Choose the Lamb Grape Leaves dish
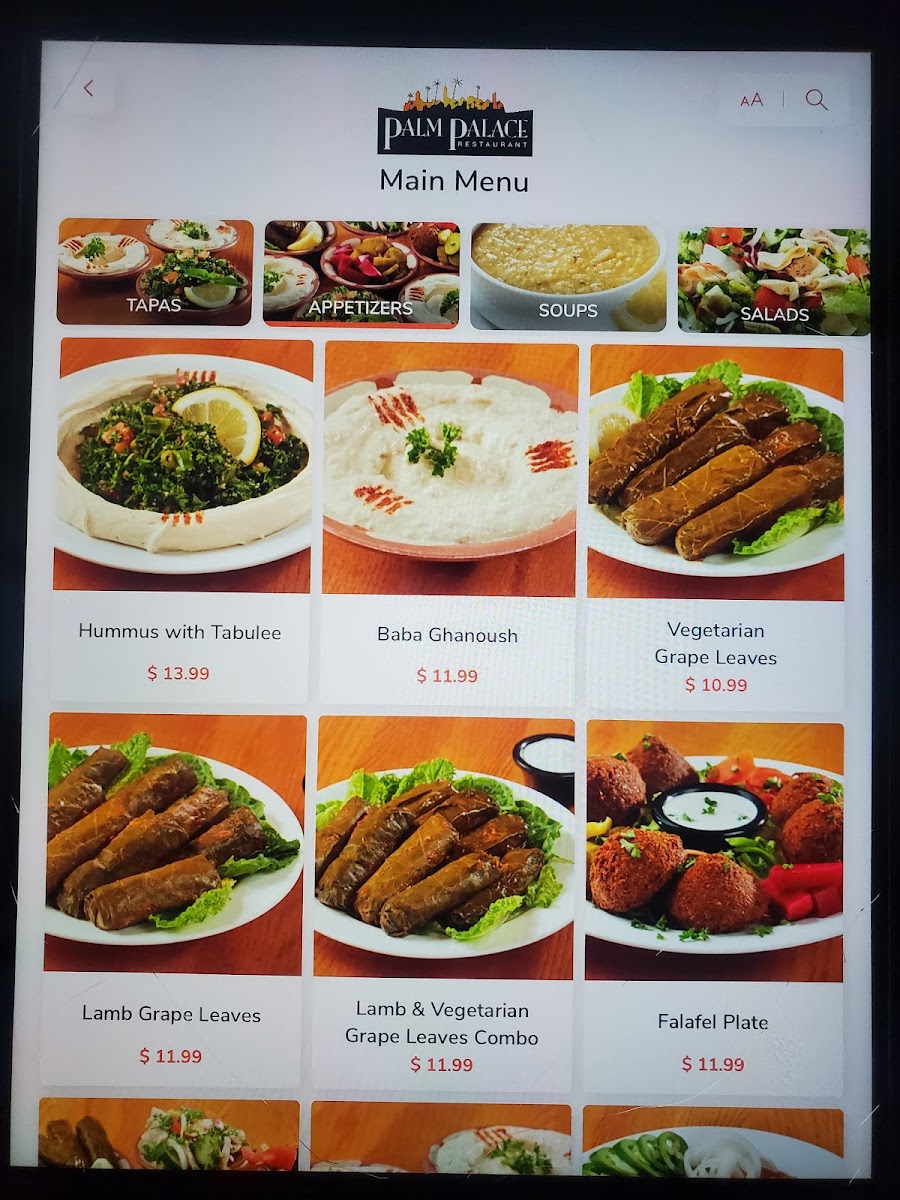The height and width of the screenshot is (1200, 900). [172, 898]
